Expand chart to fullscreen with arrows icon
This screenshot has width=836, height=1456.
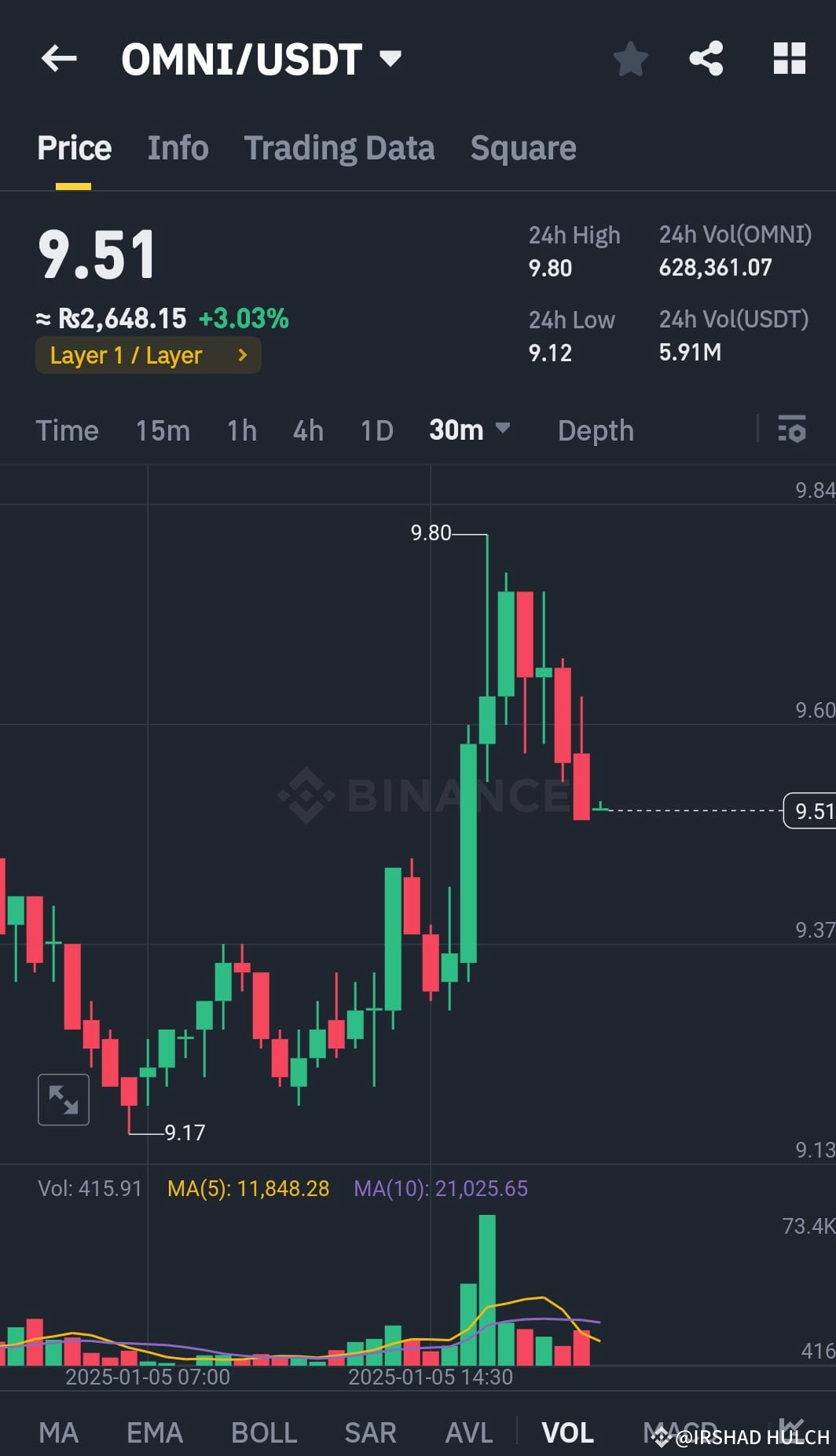tap(63, 1099)
